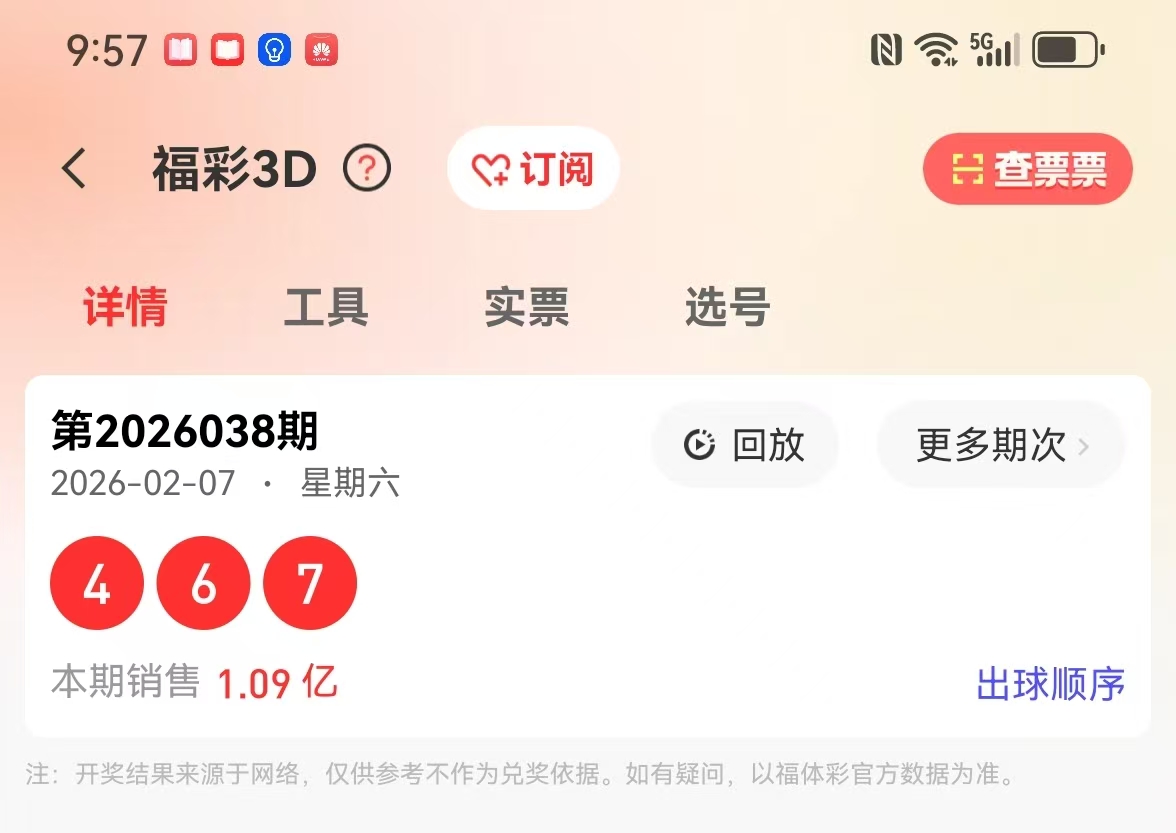Select the 详情 tab

point(125,307)
